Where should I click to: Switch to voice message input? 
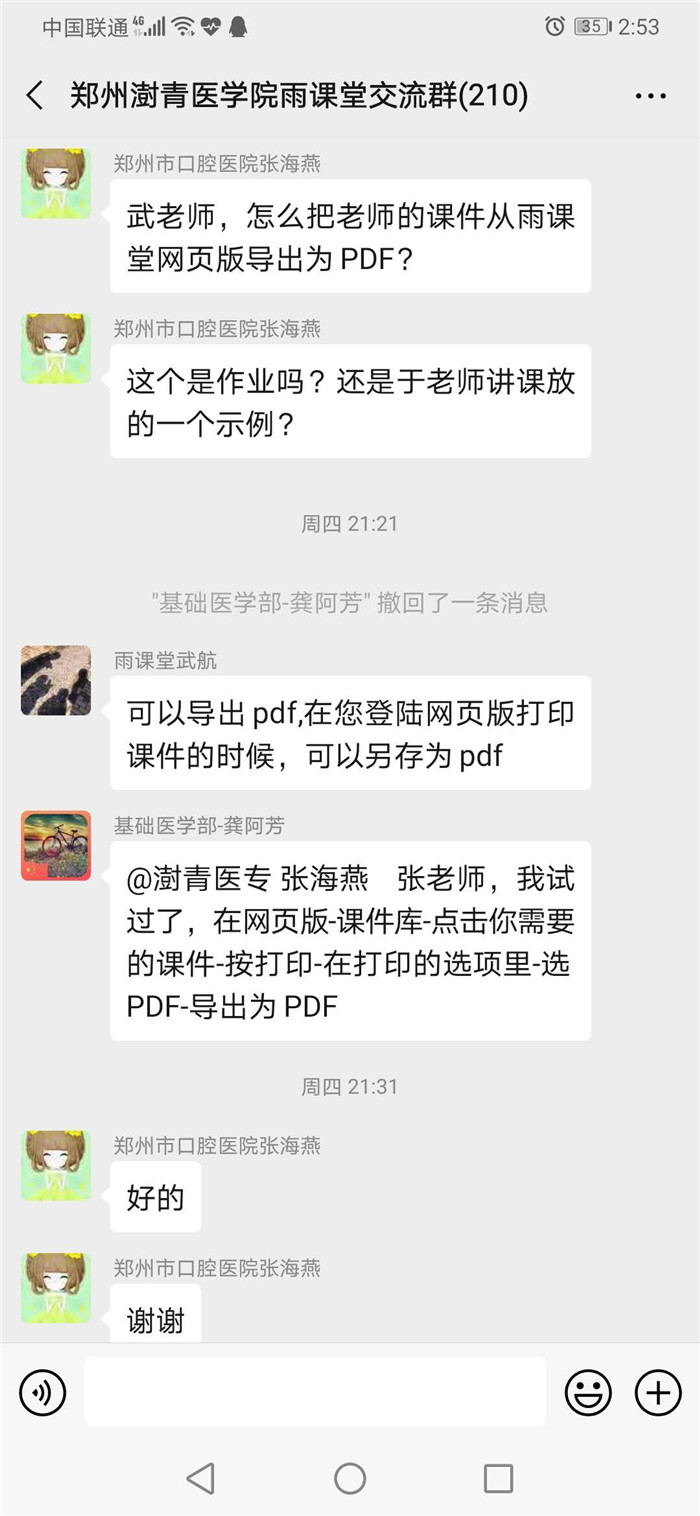point(42,1392)
